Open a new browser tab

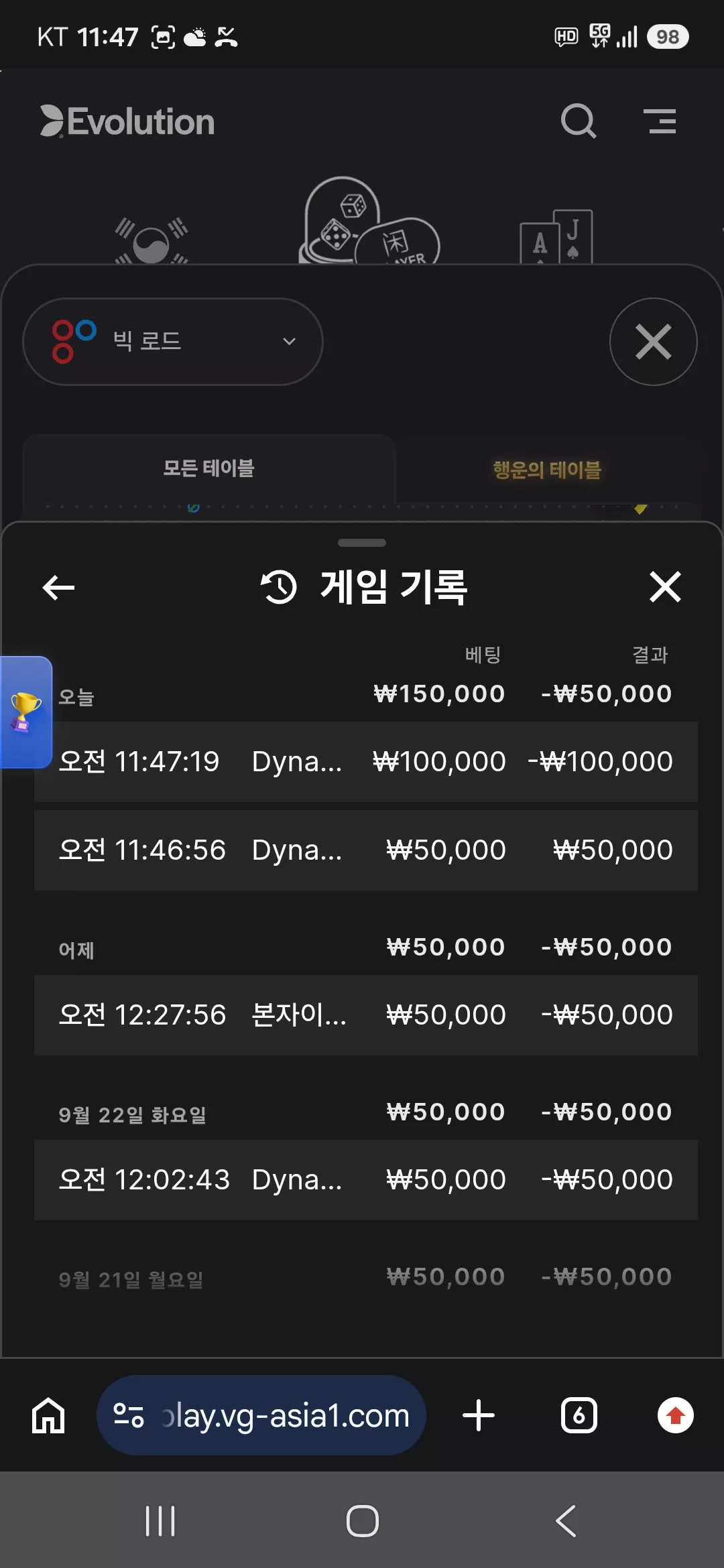pos(479,1415)
